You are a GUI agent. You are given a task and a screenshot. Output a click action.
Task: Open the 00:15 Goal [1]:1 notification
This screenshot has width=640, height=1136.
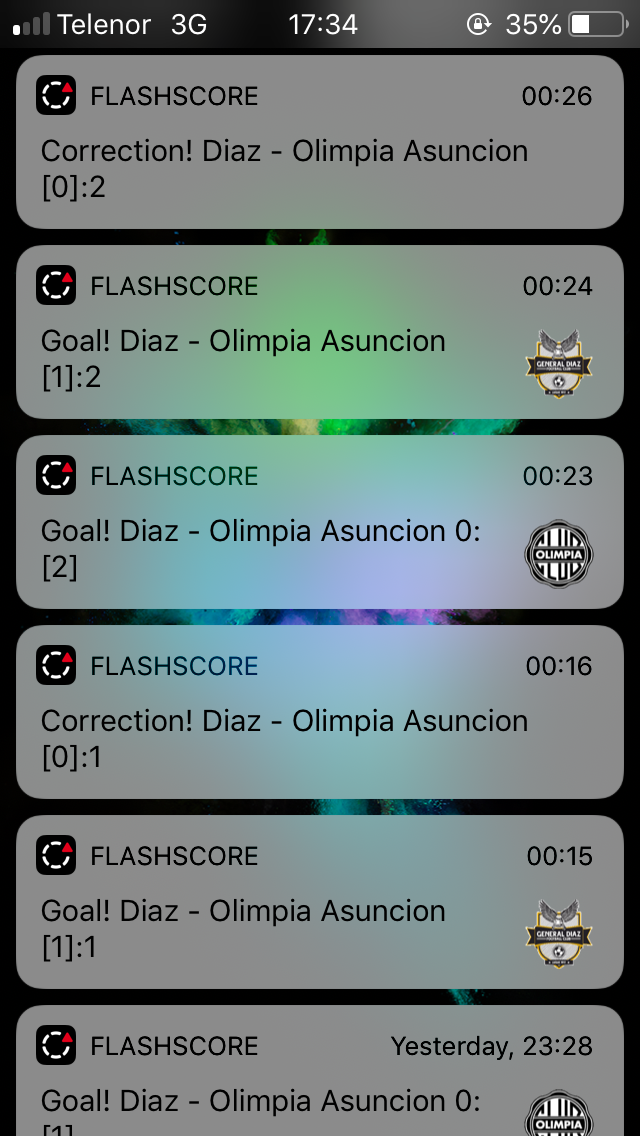[x=320, y=901]
